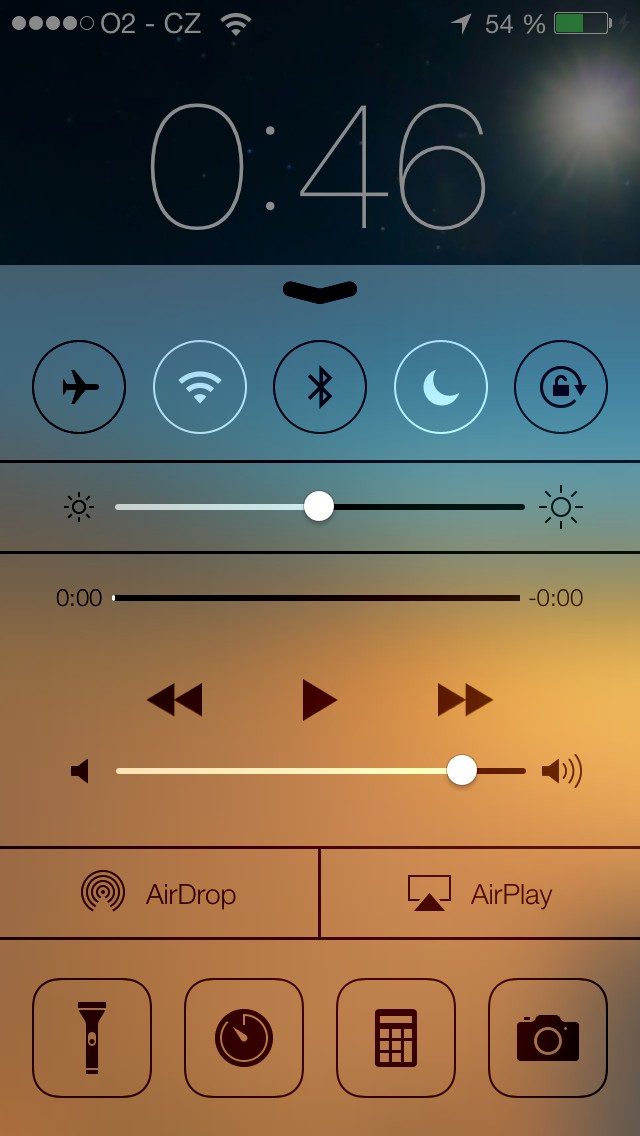Viewport: 640px width, 1136px height.
Task: Disable Do Not Disturb moon toggle
Action: [x=441, y=387]
